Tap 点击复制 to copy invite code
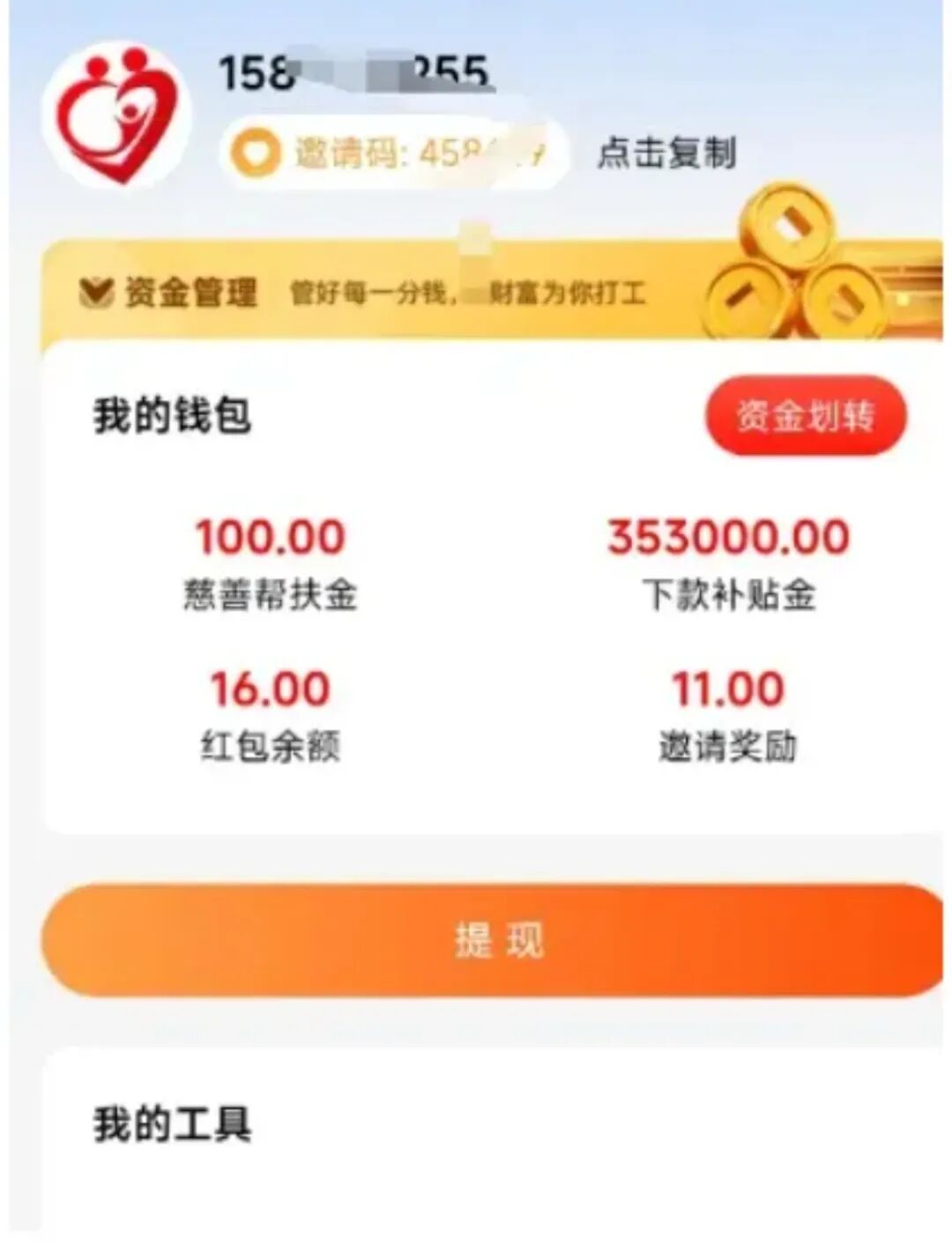 (666, 153)
